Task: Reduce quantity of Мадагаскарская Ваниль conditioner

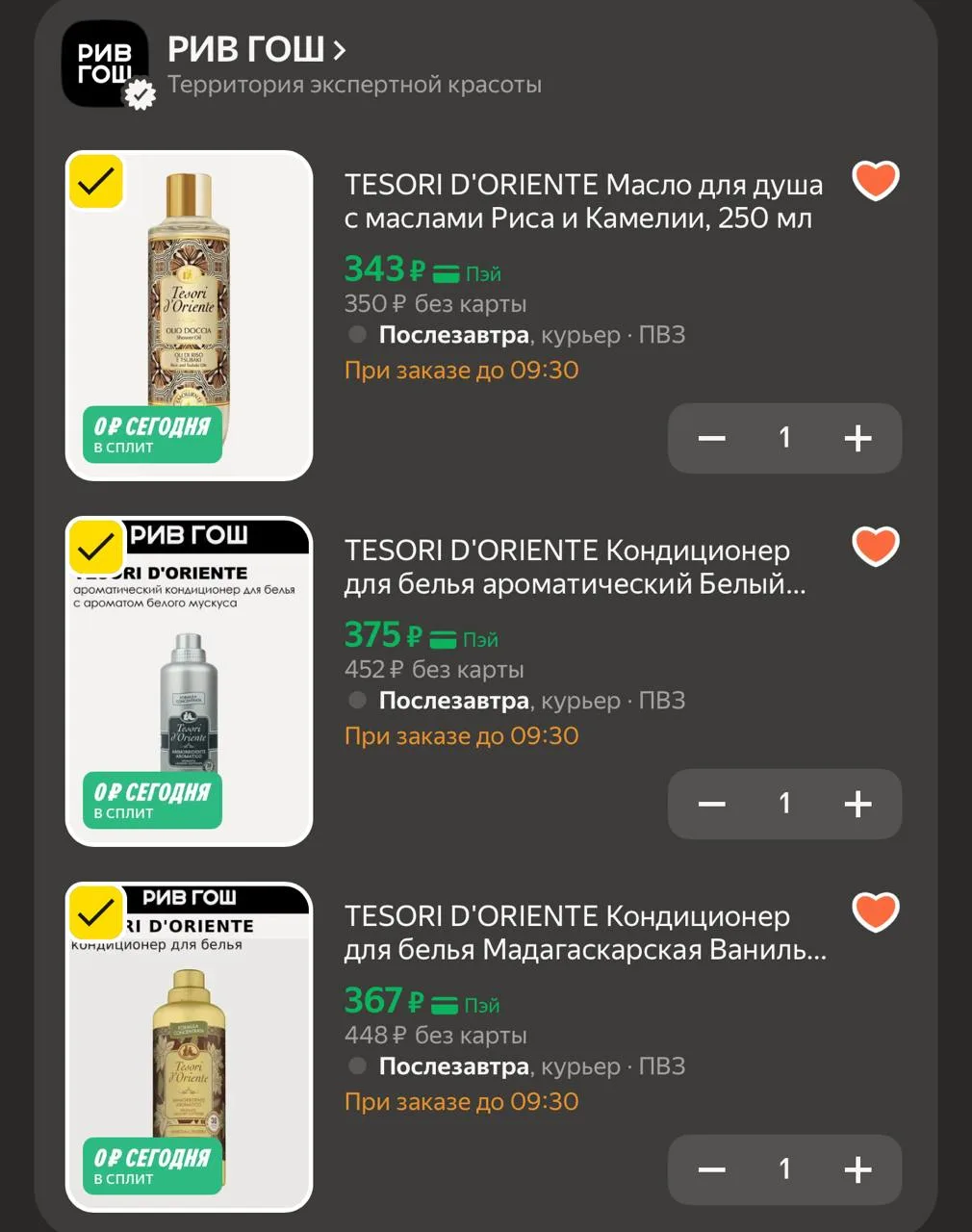Action: coord(711,1169)
